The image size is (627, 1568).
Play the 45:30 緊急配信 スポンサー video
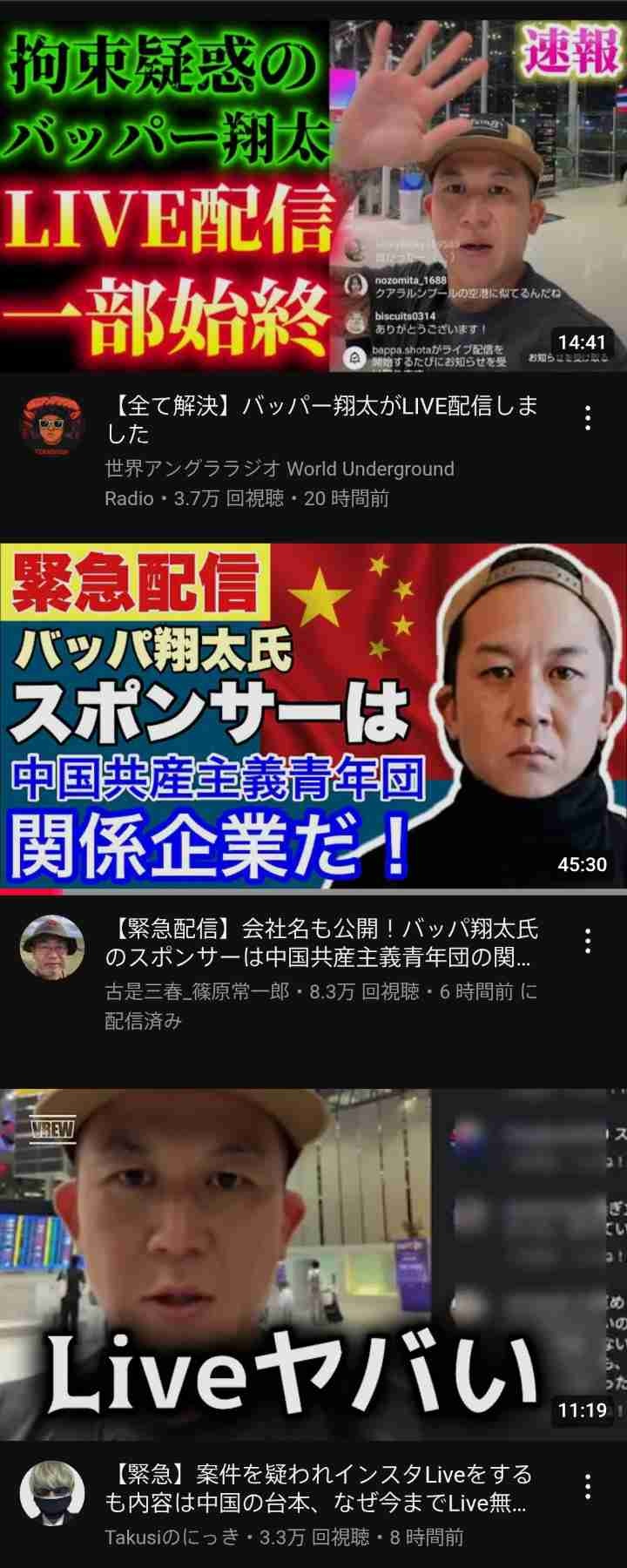[313, 714]
